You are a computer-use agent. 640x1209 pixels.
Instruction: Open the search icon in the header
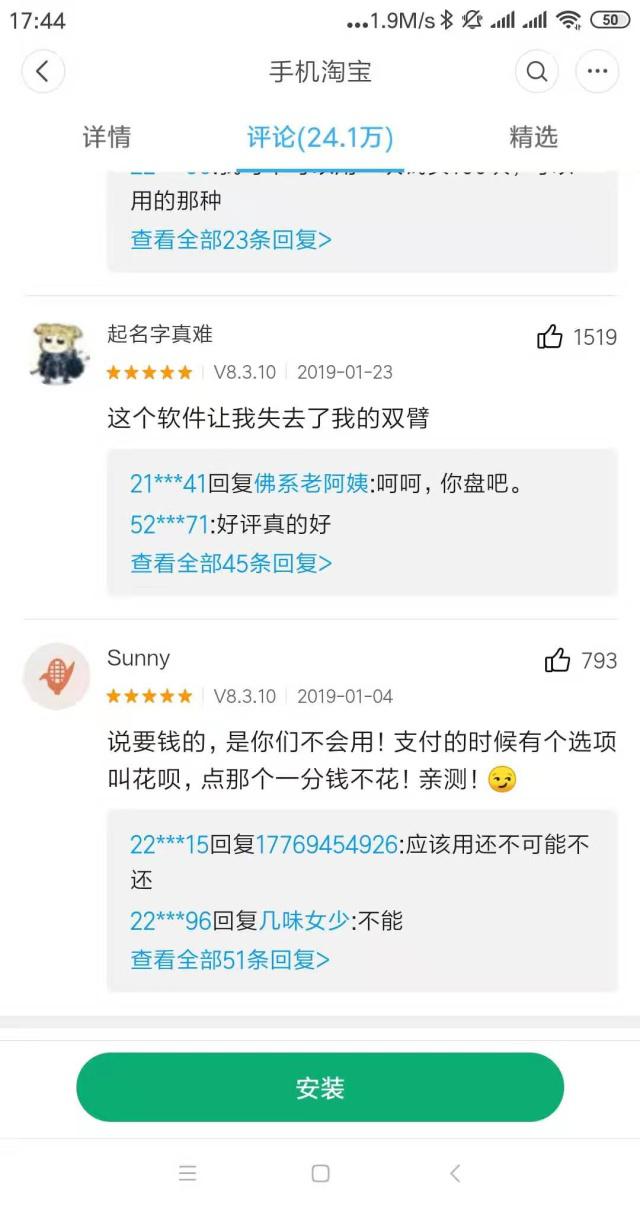point(537,72)
